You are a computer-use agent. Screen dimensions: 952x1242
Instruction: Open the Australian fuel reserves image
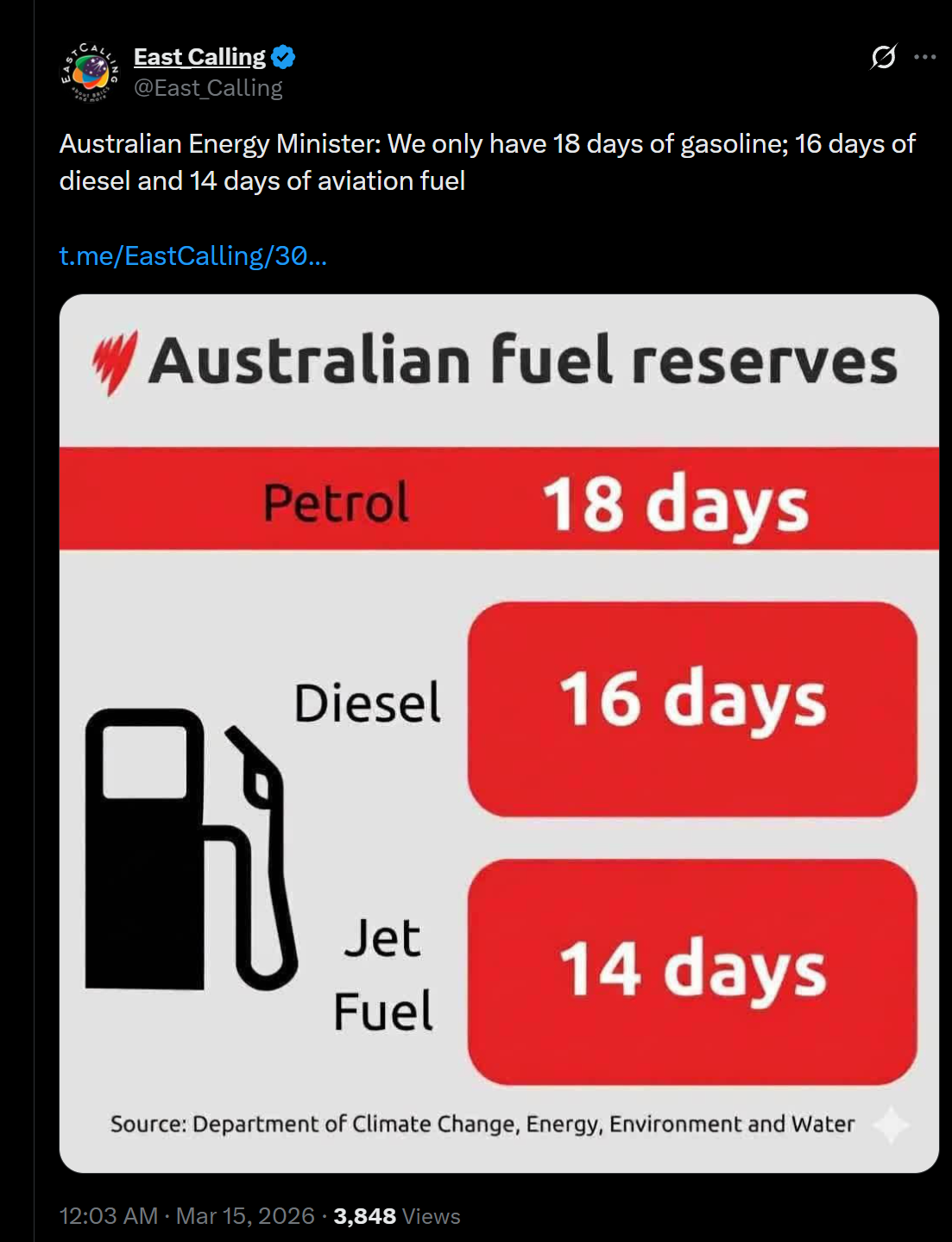point(499,733)
